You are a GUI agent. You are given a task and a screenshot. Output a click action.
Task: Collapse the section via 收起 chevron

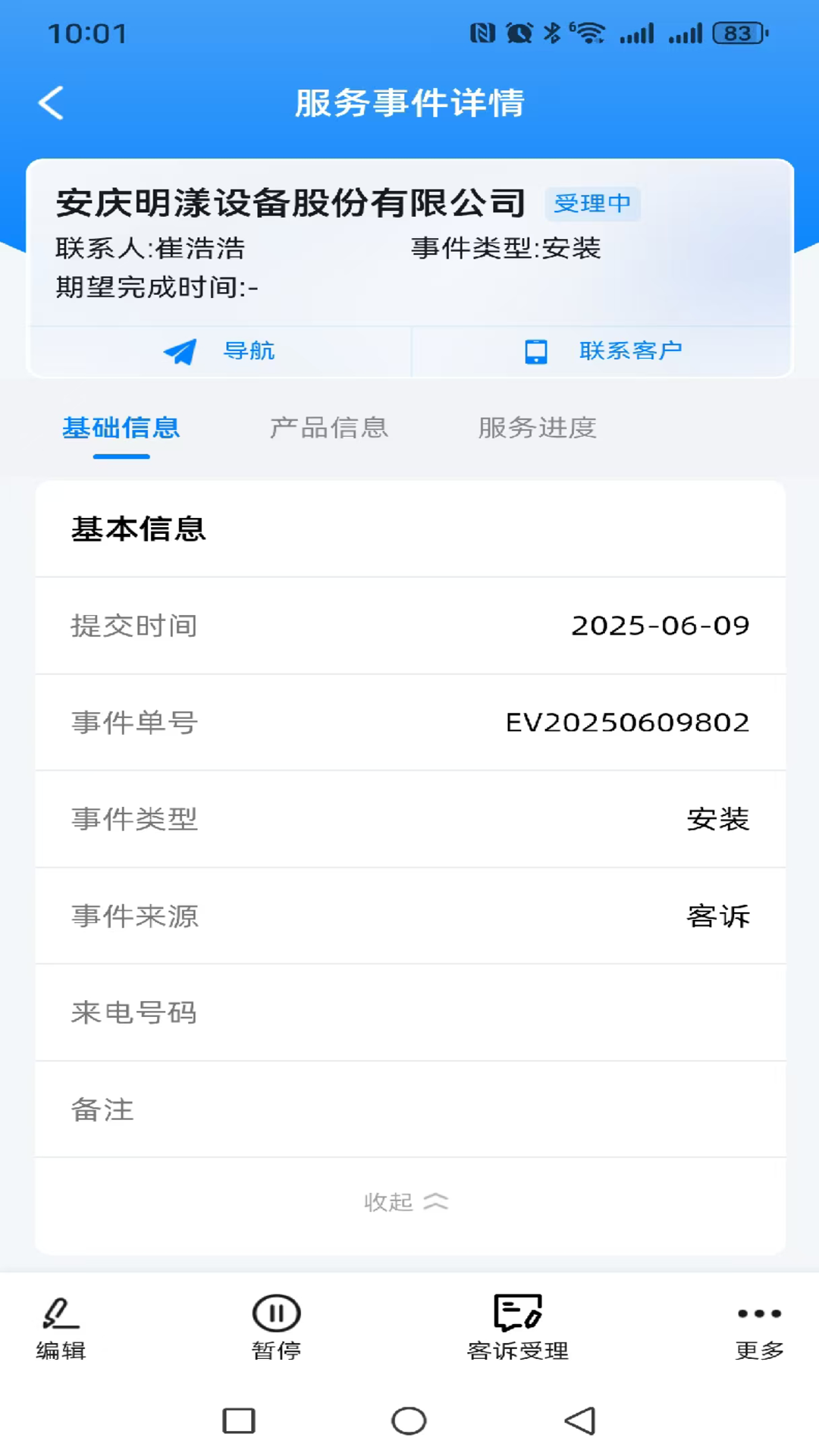(409, 1202)
